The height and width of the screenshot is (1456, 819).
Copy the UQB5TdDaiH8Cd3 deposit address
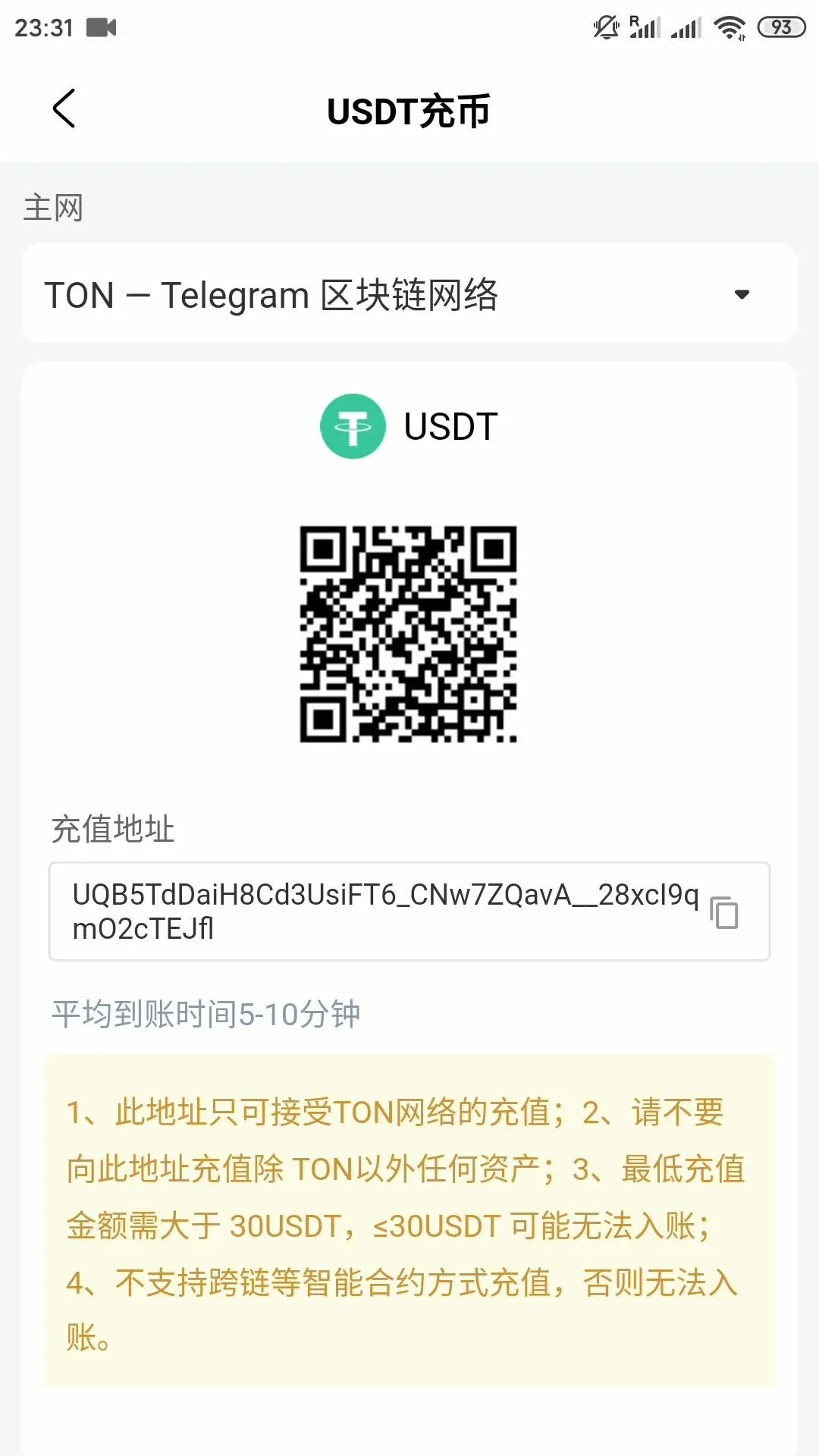pos(726,912)
